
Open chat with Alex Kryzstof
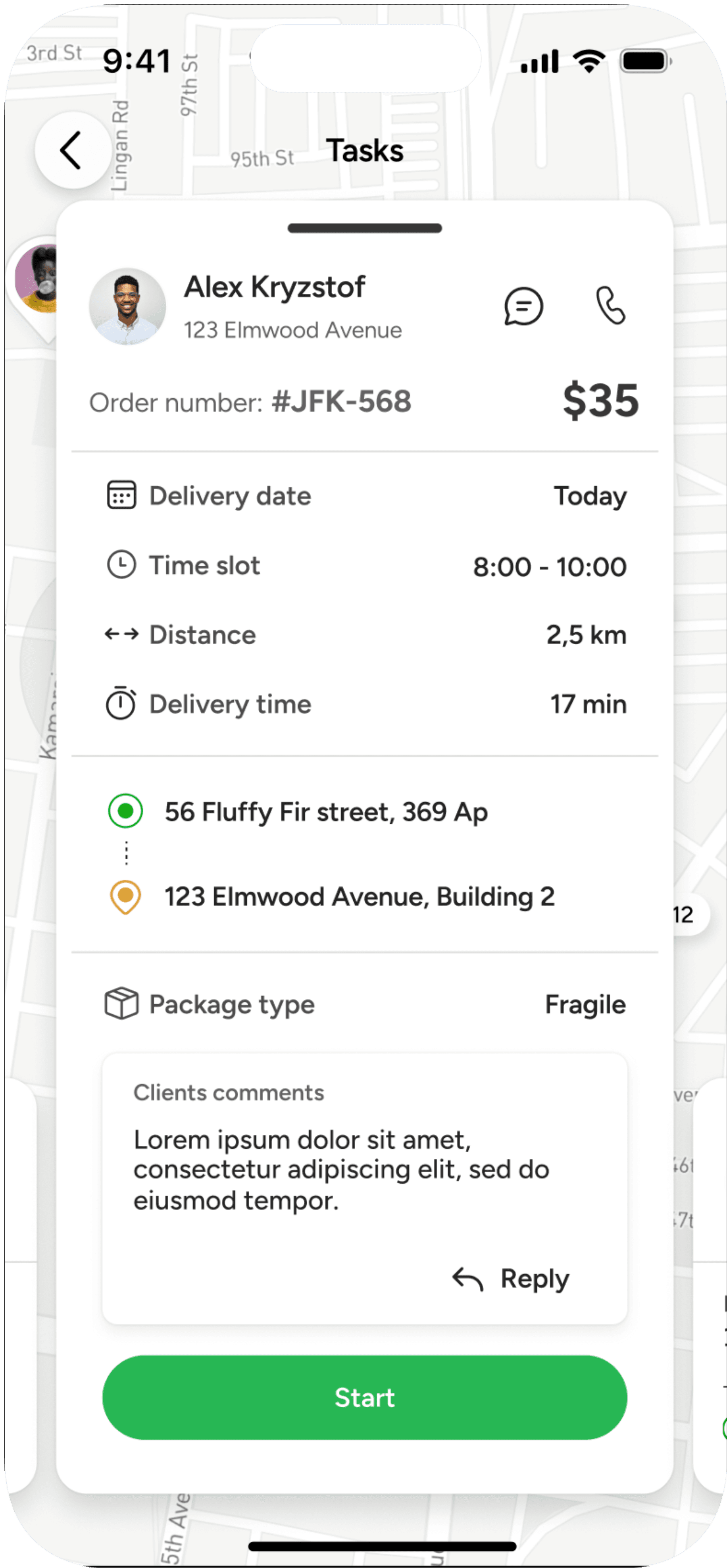(523, 306)
